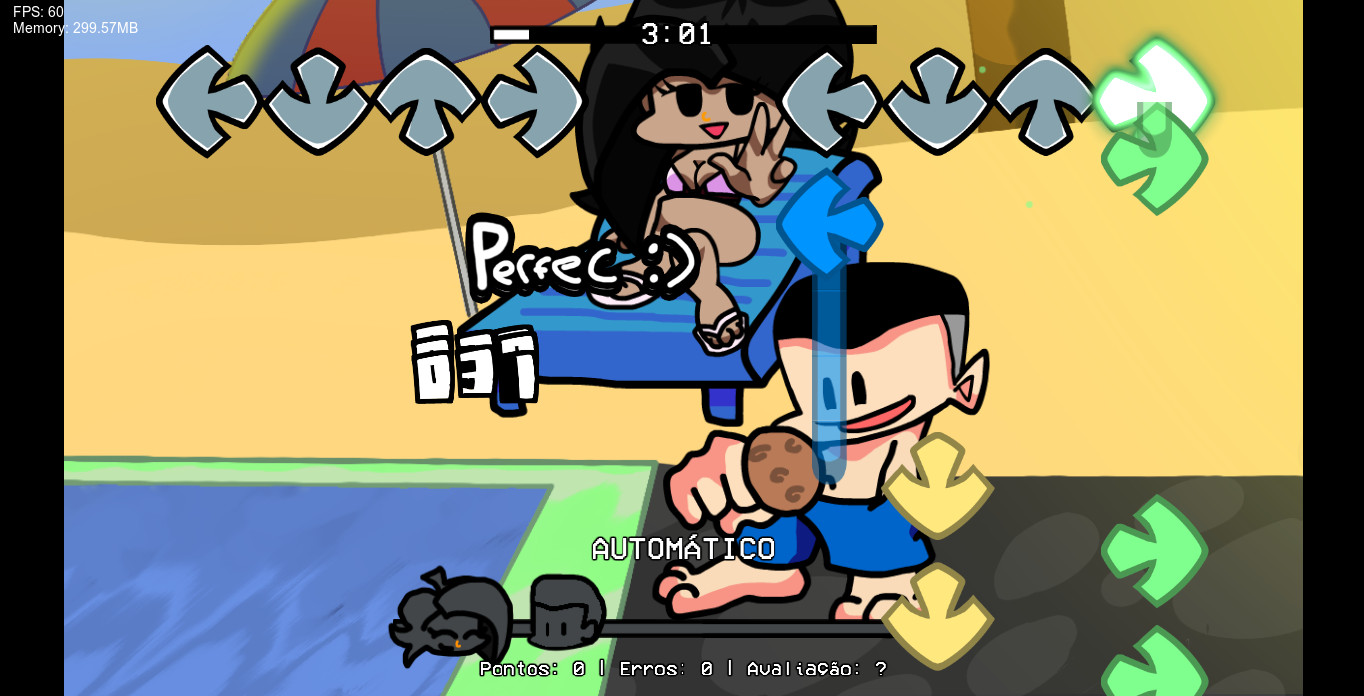Hit the player's up arrow receptor
The height and width of the screenshot is (696, 1364).
(x=1045, y=100)
